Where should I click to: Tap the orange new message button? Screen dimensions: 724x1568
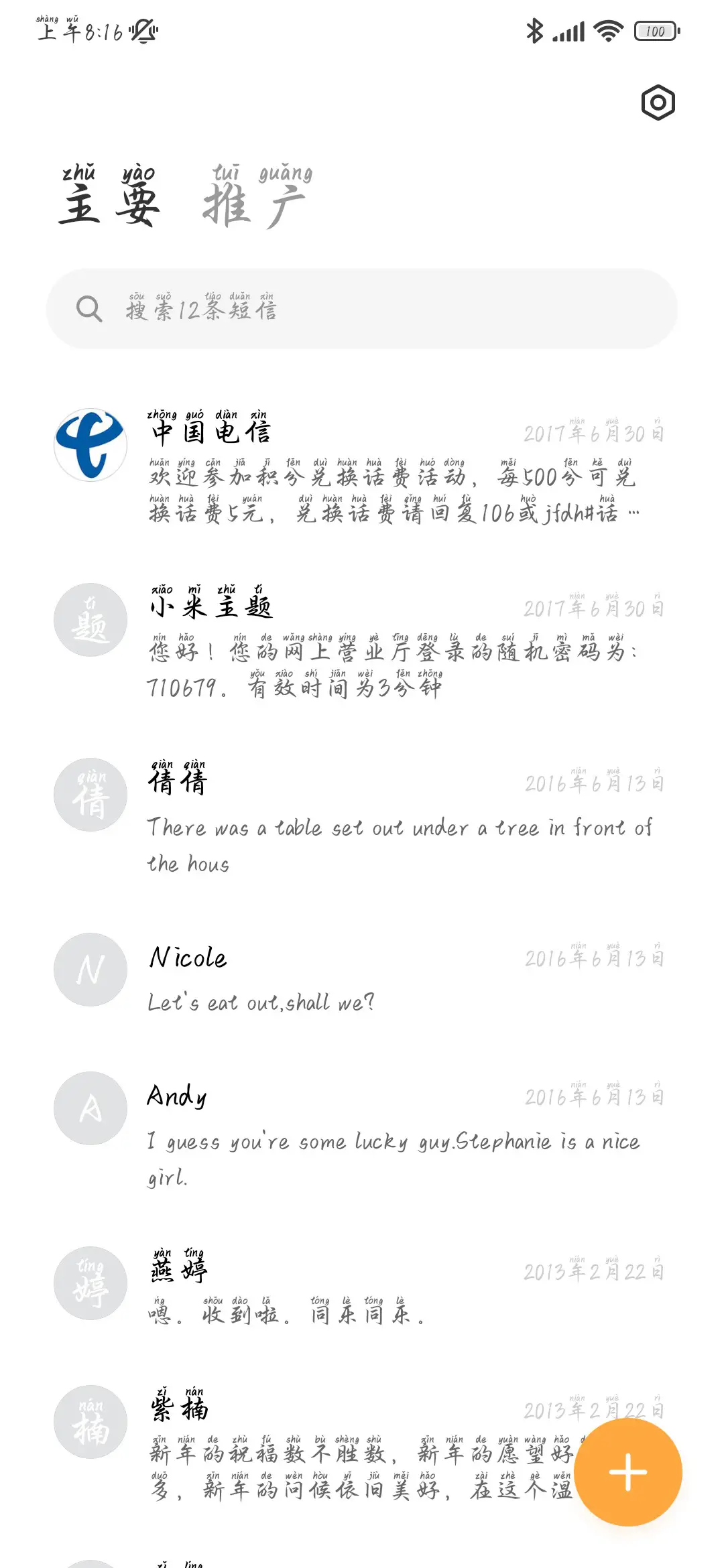628,1471
